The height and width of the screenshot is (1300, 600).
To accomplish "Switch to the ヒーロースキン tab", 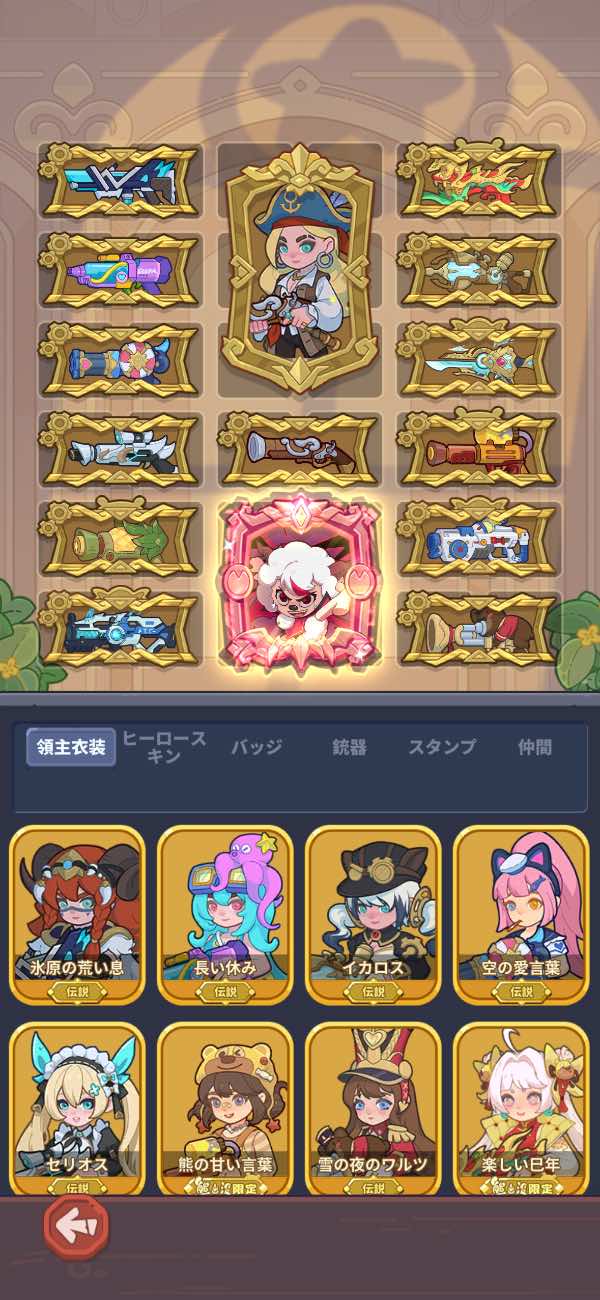I will tap(164, 747).
